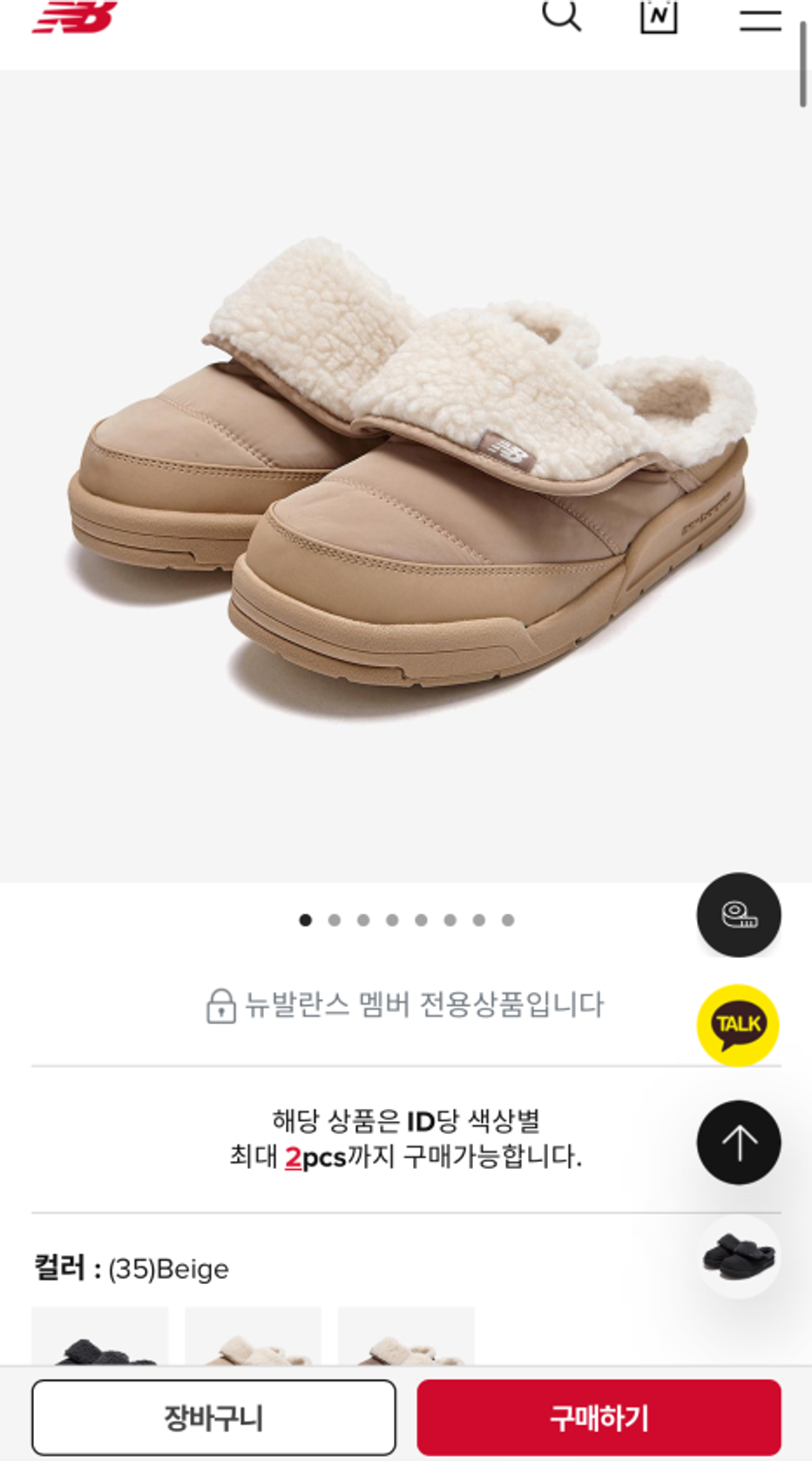Open the size guide tape-measure button
812x1461 pixels.
[739, 914]
